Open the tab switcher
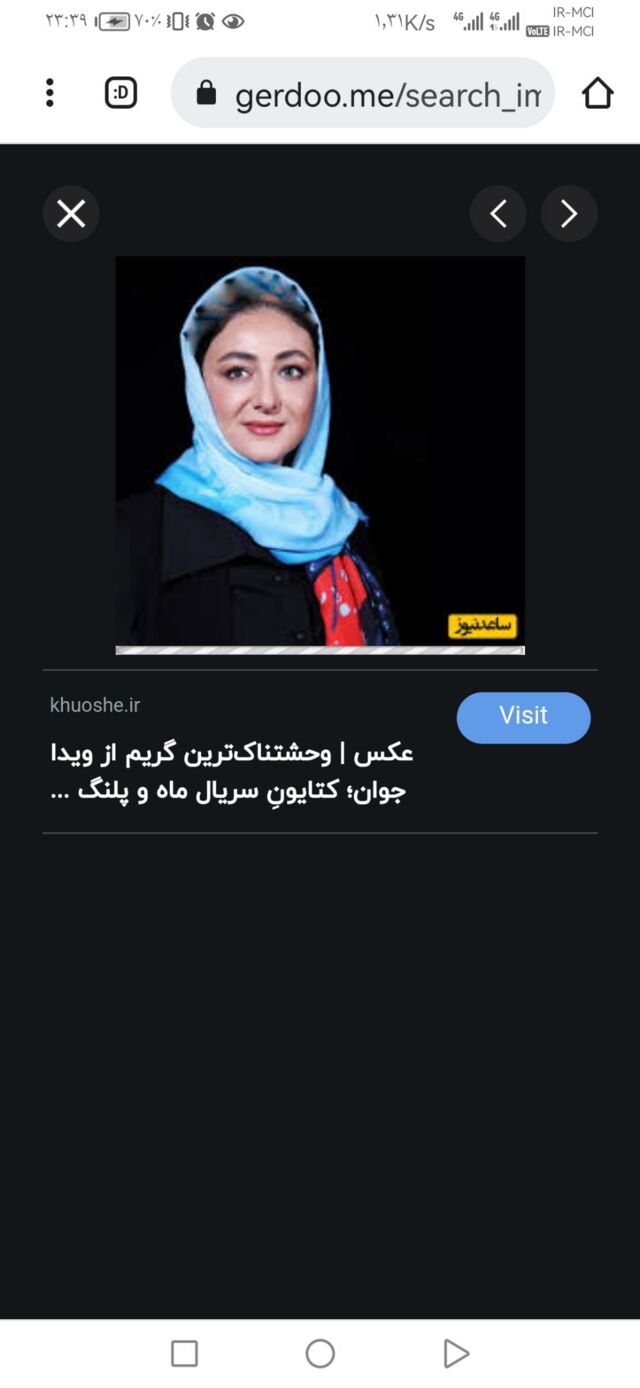The image size is (640, 1388). pyautogui.click(x=121, y=93)
